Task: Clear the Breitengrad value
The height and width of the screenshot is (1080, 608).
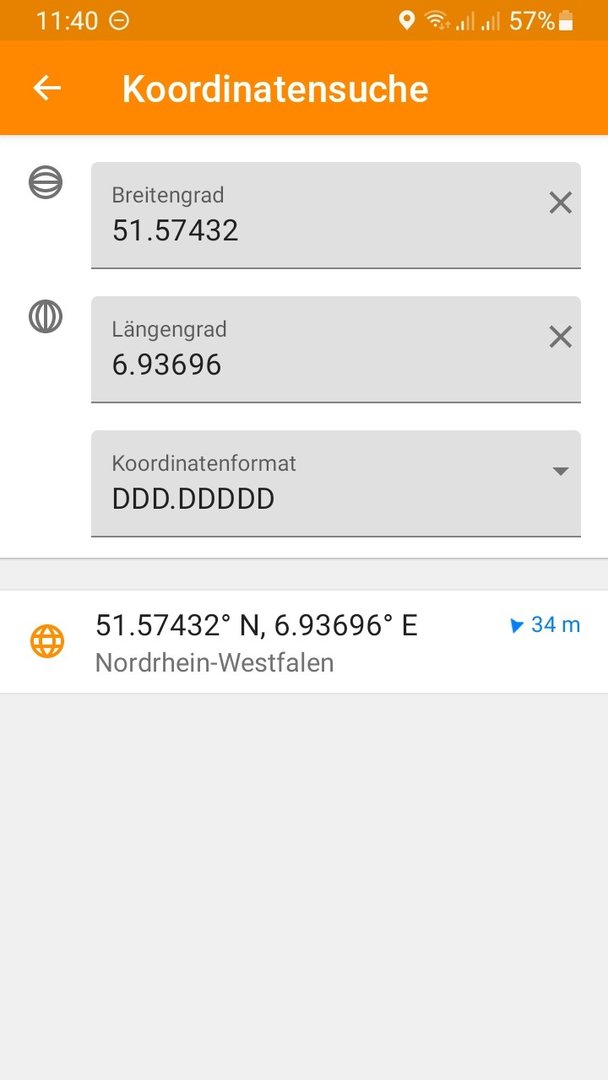Action: 560,203
